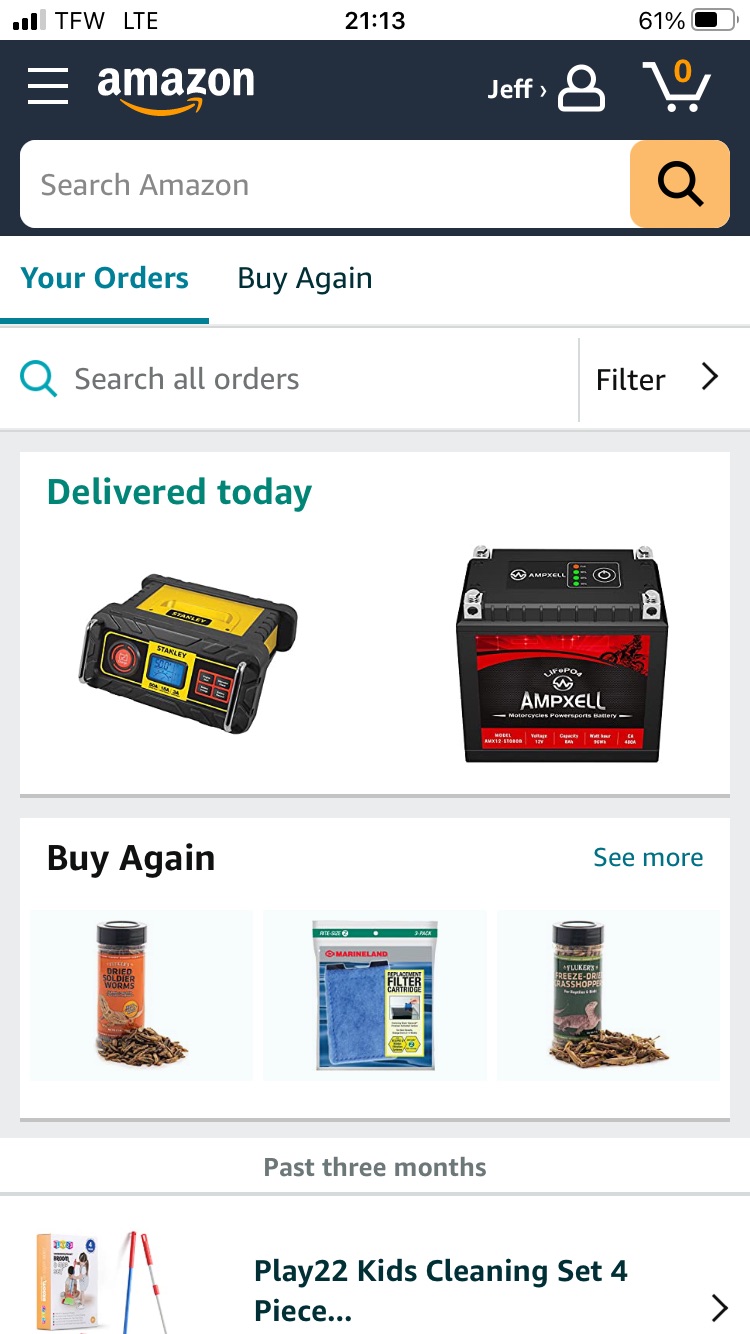Screen dimensions: 750x1334
Task: Select the Your Orders tab
Action: click(105, 279)
